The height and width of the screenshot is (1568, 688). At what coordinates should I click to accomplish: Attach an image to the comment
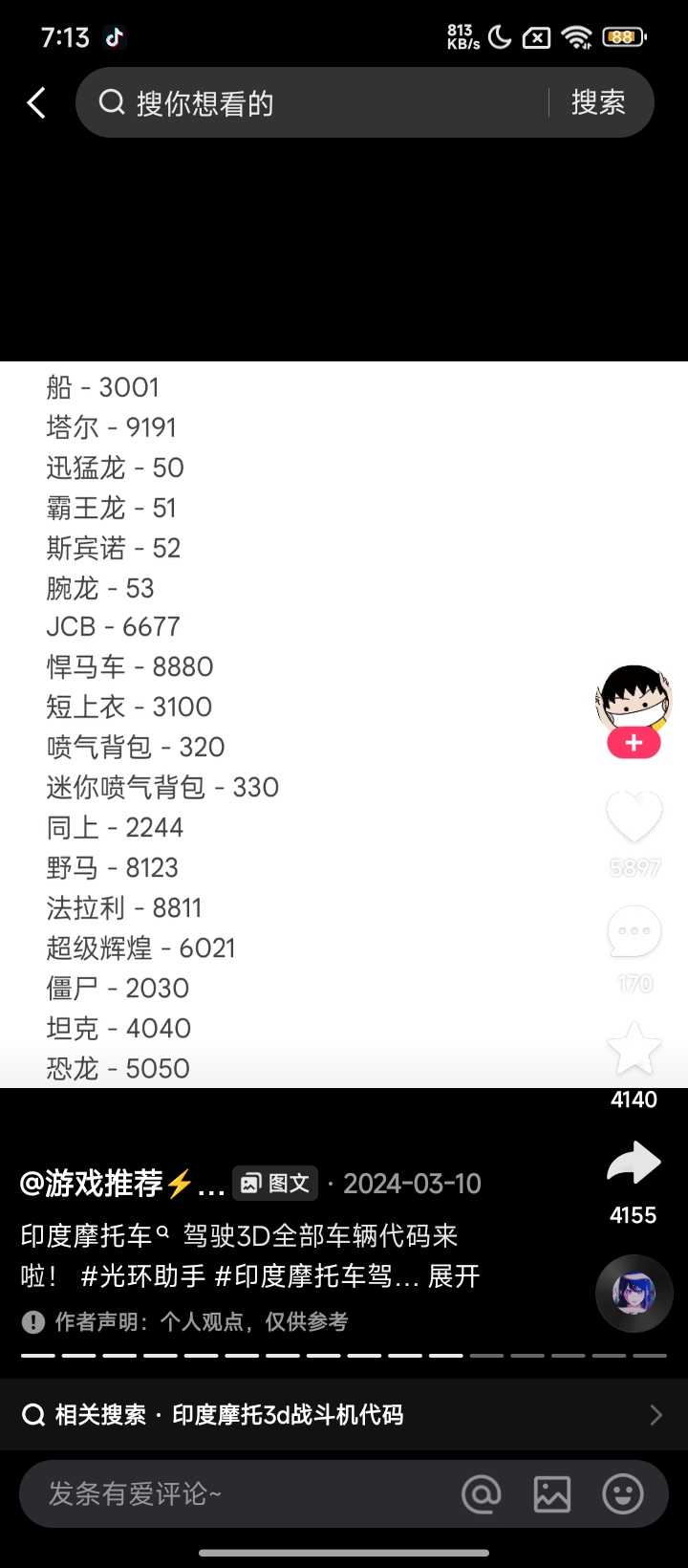click(x=552, y=1493)
